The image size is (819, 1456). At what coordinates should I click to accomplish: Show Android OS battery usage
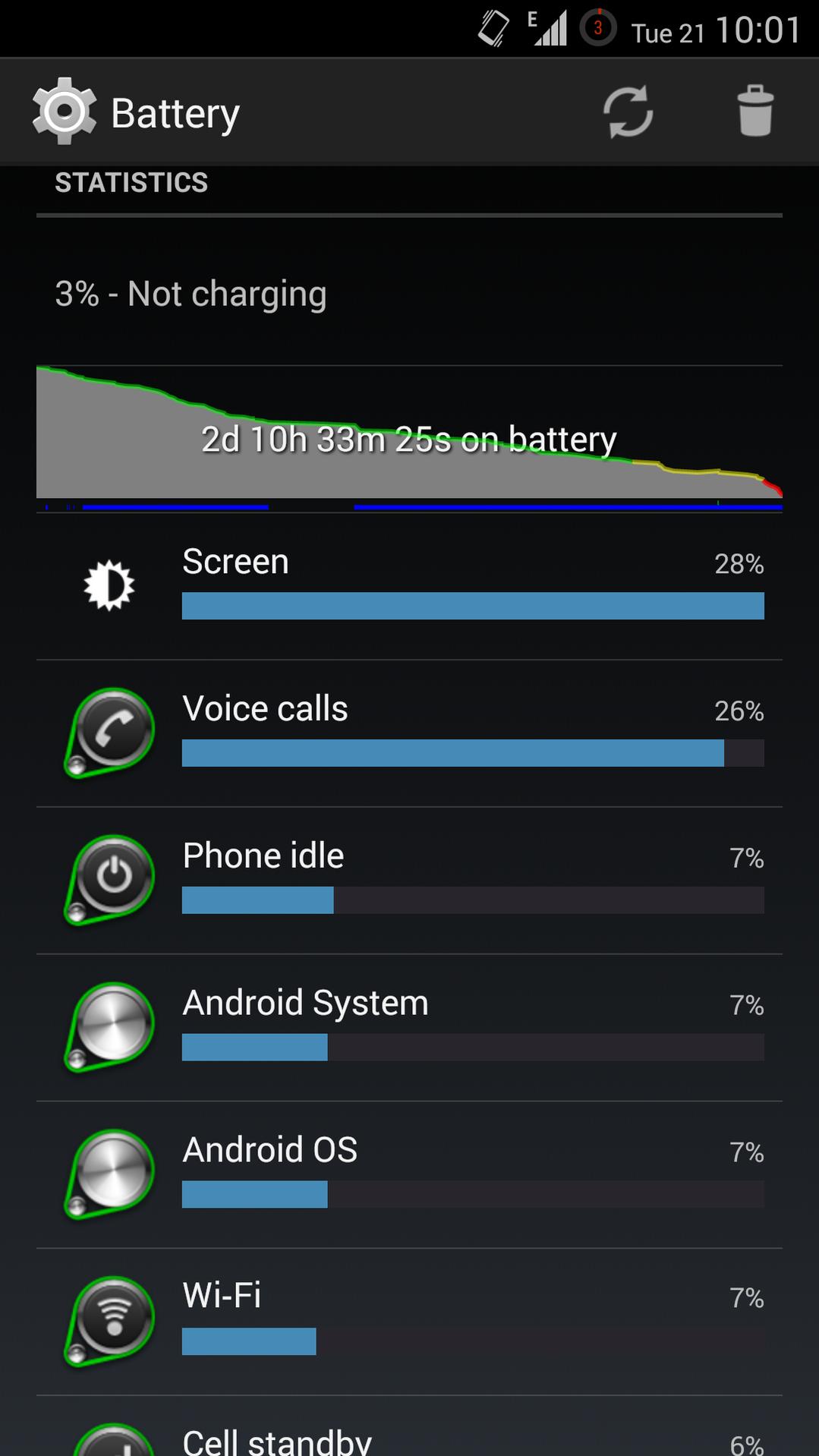pos(409,1175)
